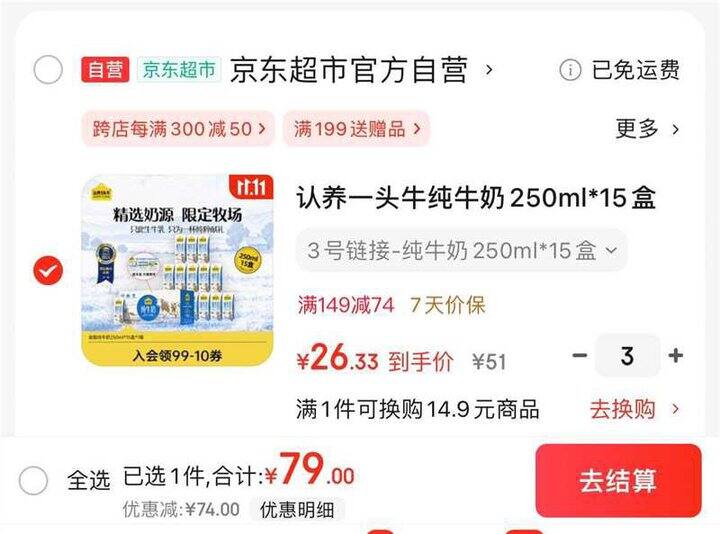
Task: Toggle the 全选 select-all checkbox
Action: [x=33, y=480]
